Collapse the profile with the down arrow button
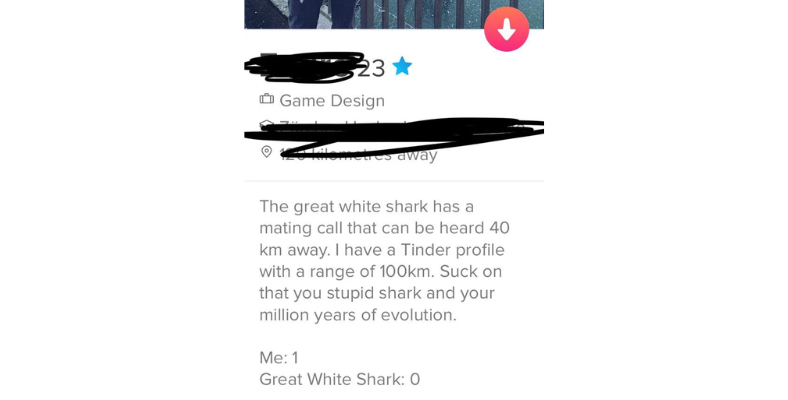 (506, 30)
